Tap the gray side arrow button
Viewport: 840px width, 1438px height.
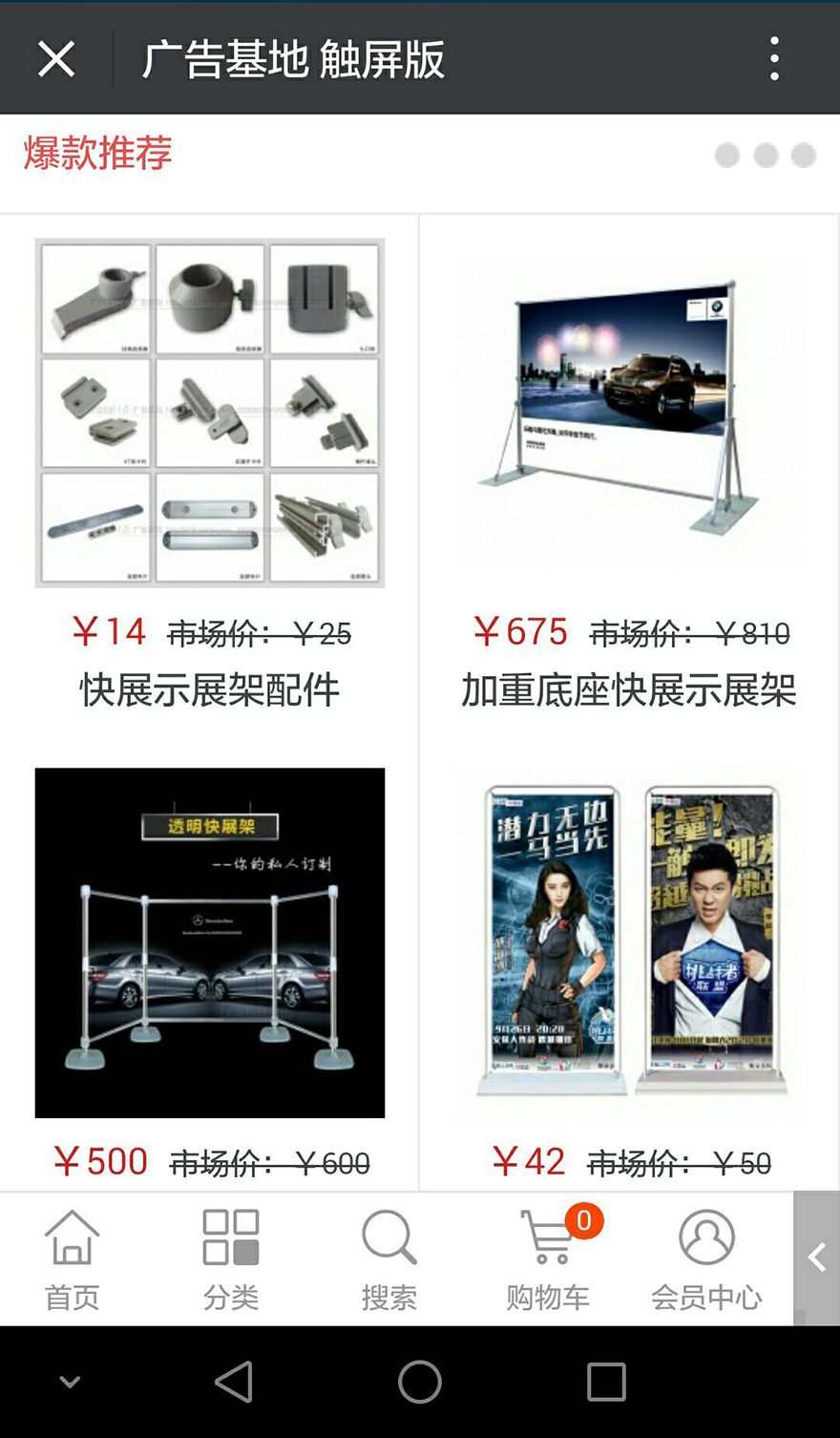pyautogui.click(x=817, y=1258)
